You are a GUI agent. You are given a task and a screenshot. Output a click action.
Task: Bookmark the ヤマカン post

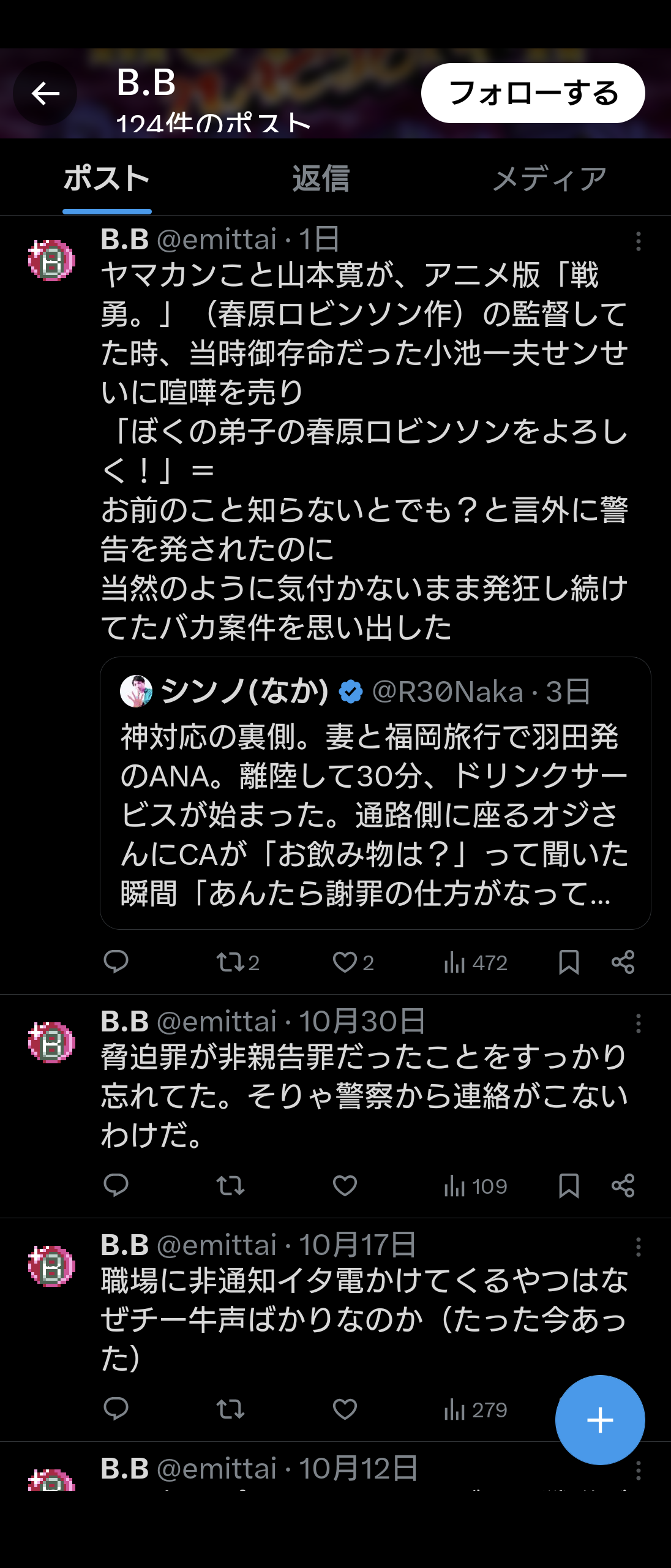coord(569,962)
